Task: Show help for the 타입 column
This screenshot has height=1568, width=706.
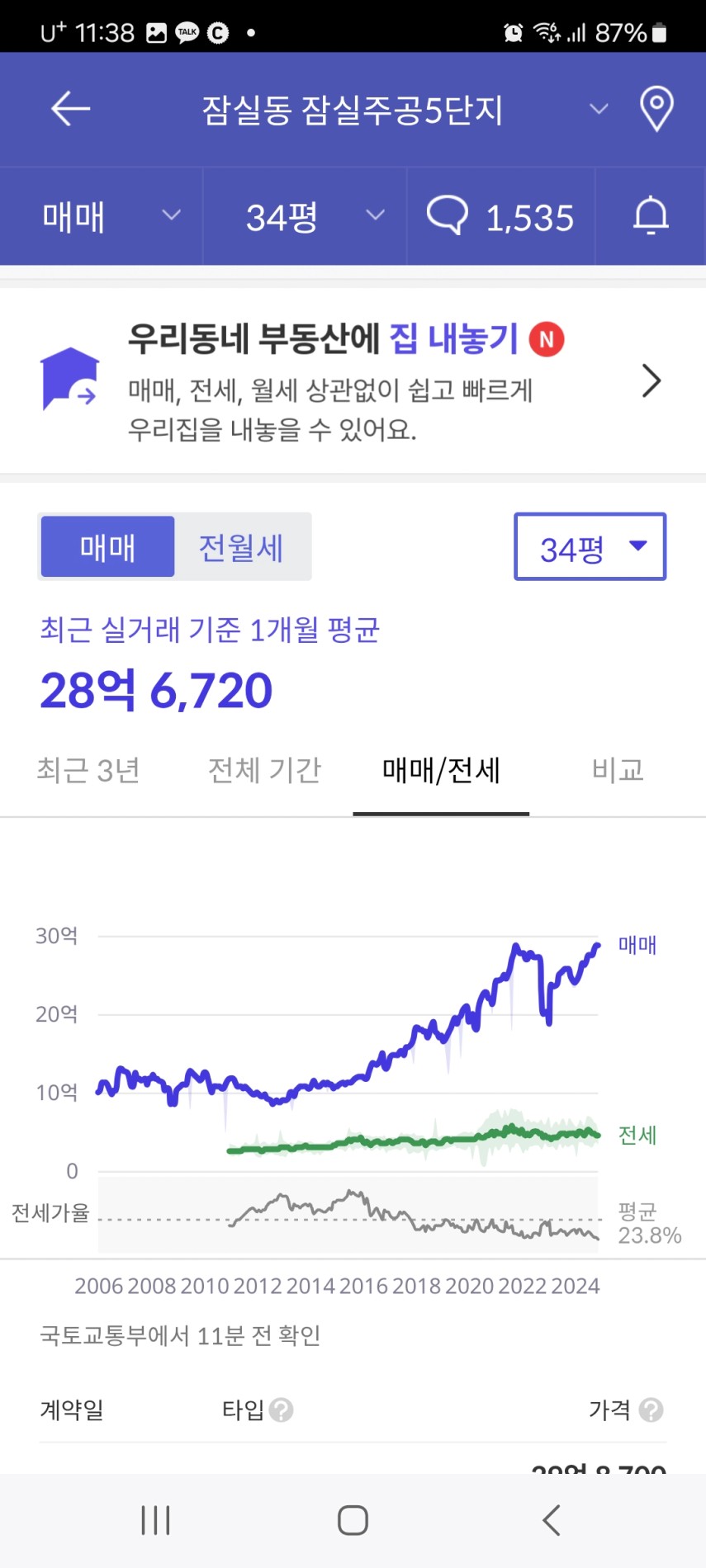Action: click(x=282, y=1410)
